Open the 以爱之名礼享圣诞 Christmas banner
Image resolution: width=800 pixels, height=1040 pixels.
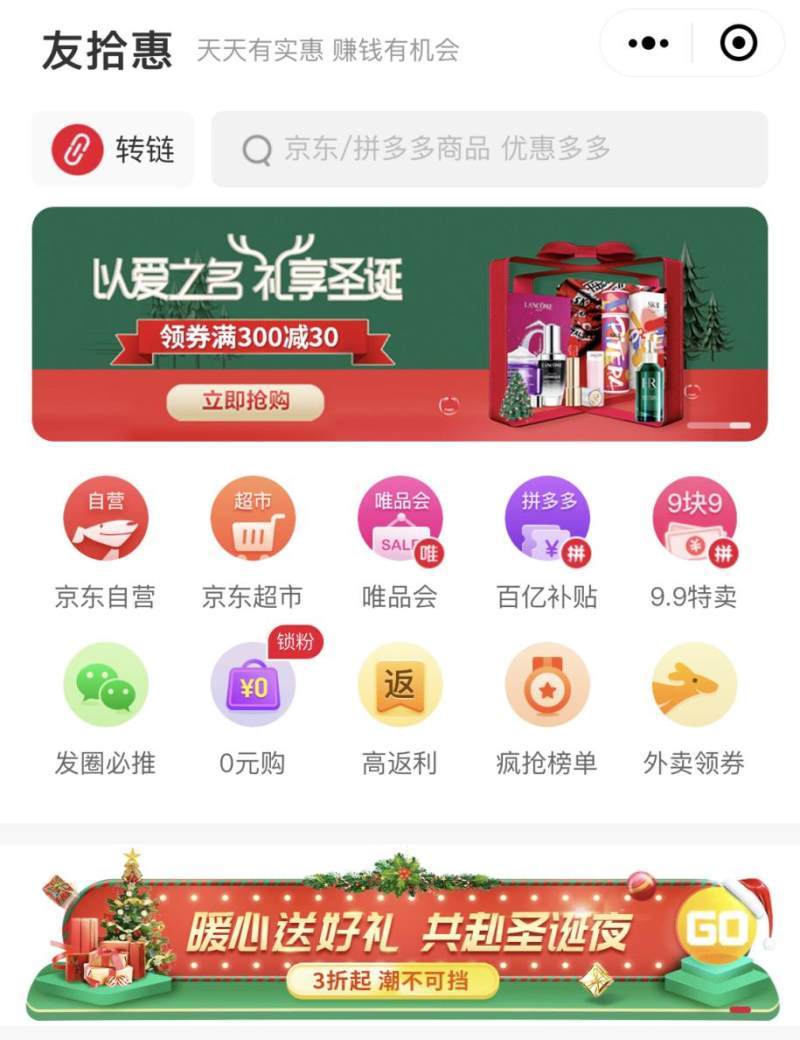(x=399, y=324)
